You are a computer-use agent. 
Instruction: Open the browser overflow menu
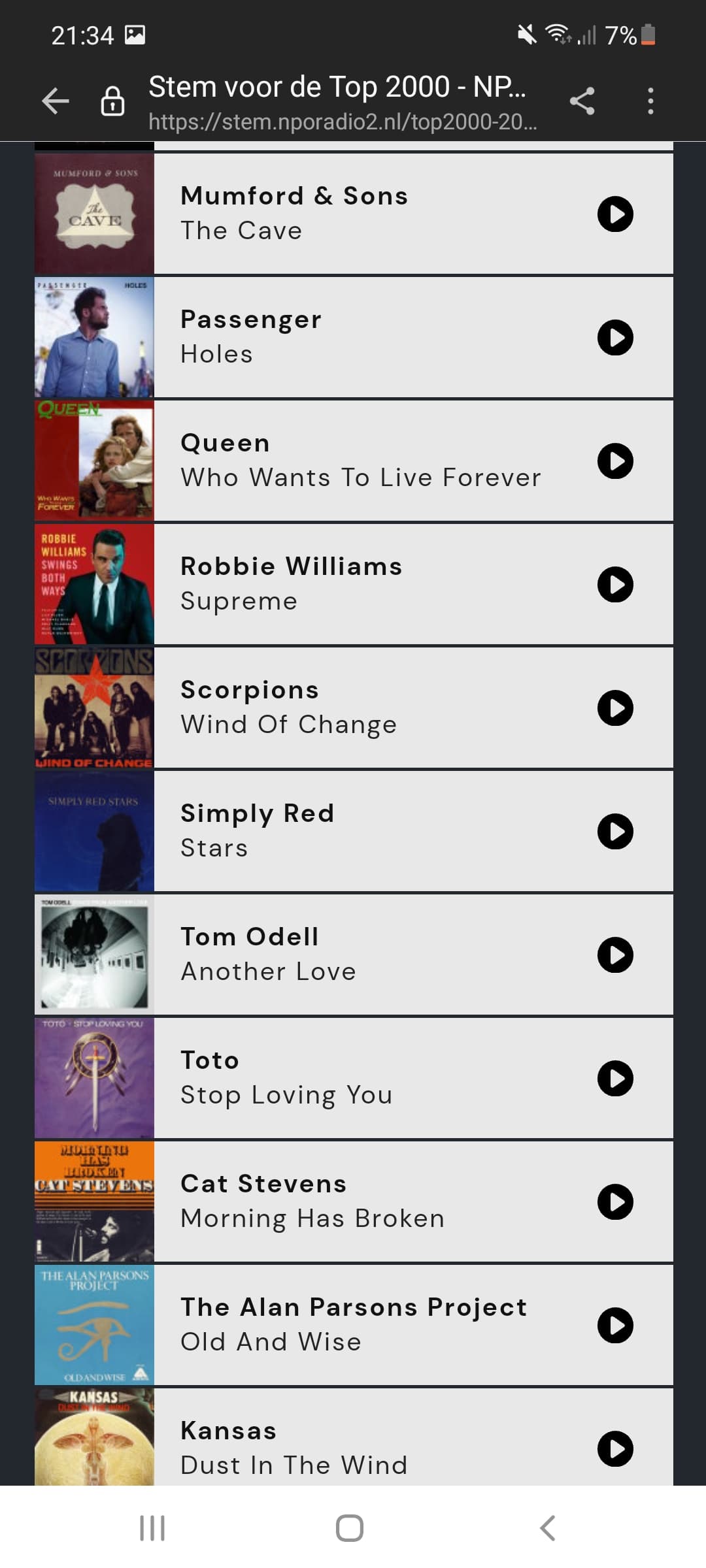[x=650, y=101]
